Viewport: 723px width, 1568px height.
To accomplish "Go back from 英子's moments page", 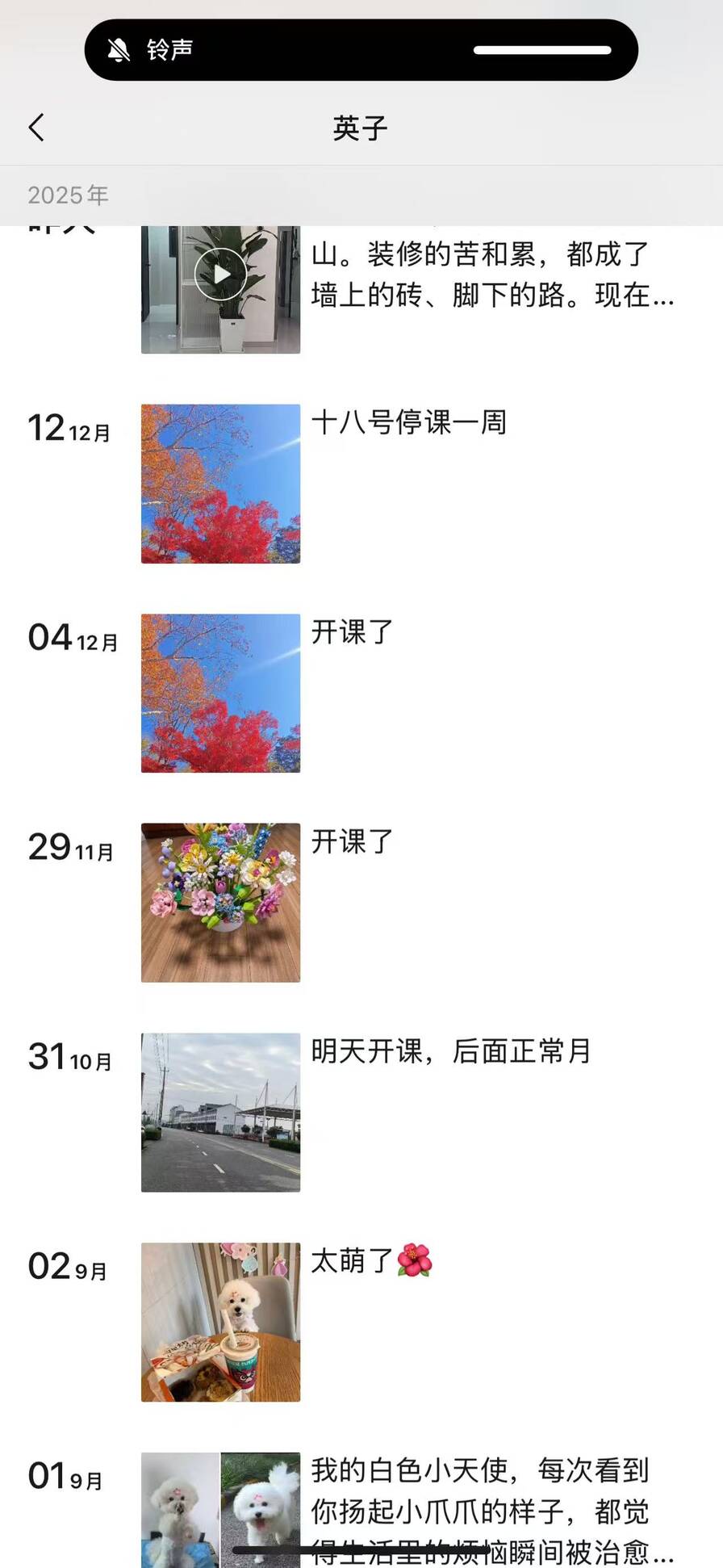I will click(x=37, y=128).
